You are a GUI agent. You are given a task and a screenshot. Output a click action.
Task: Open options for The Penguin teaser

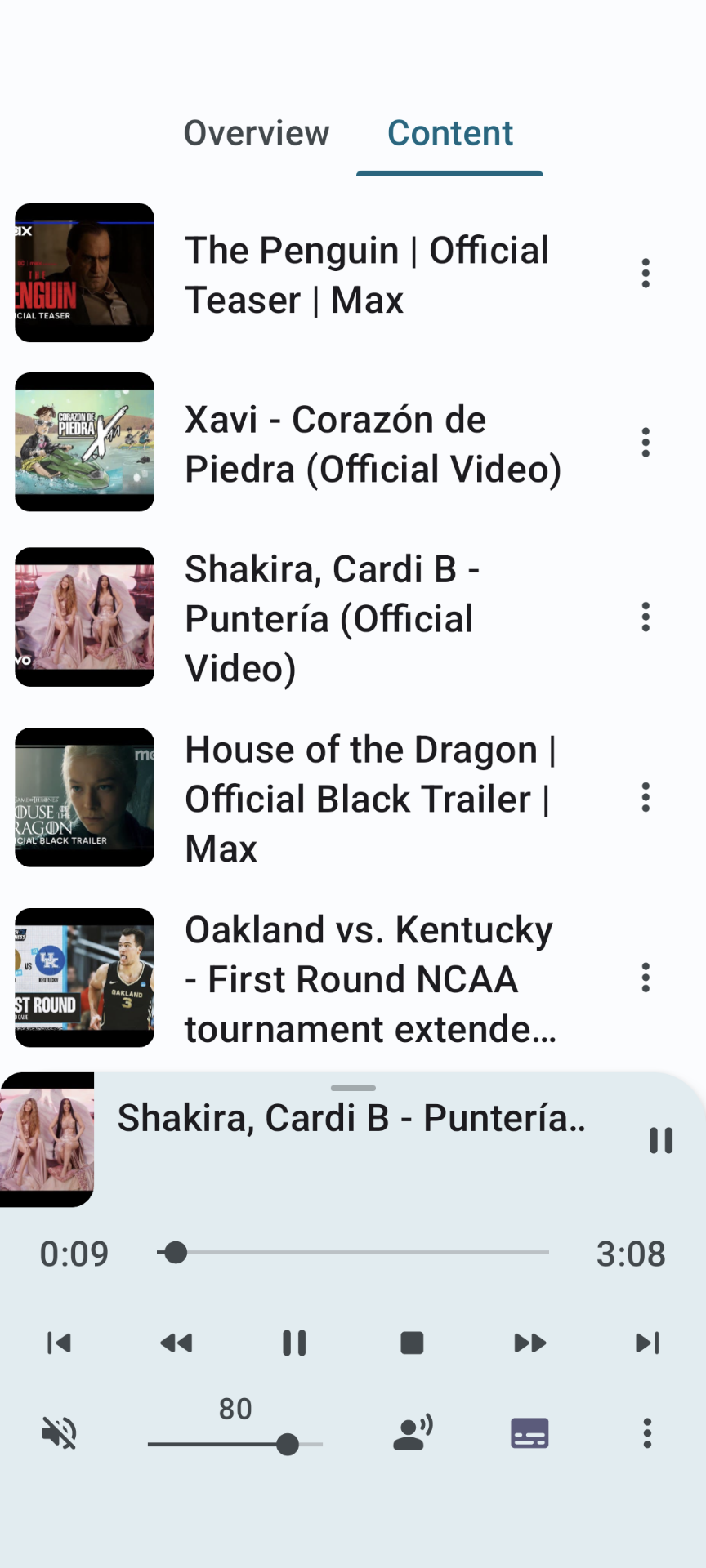tap(646, 274)
